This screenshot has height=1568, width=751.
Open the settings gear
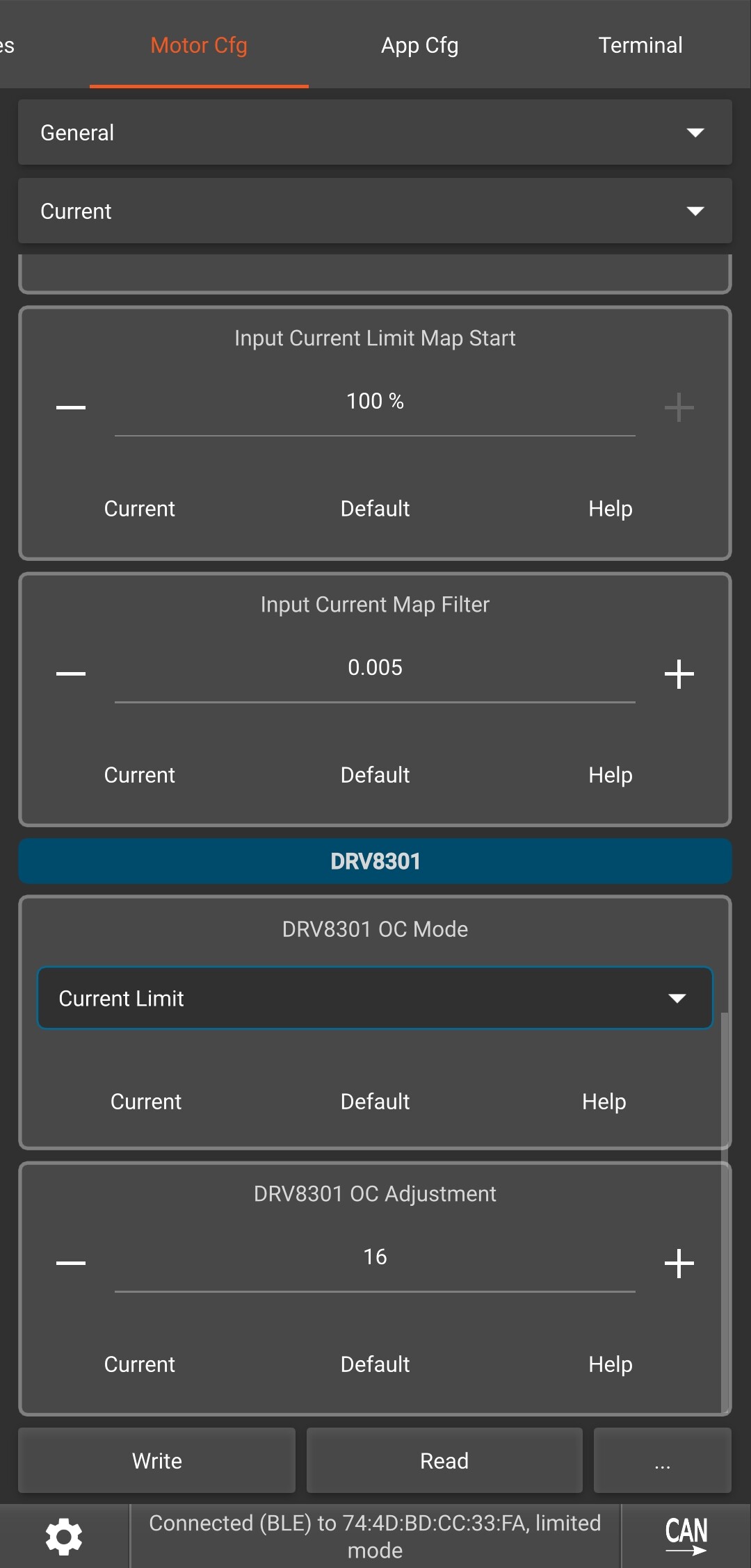click(64, 1537)
